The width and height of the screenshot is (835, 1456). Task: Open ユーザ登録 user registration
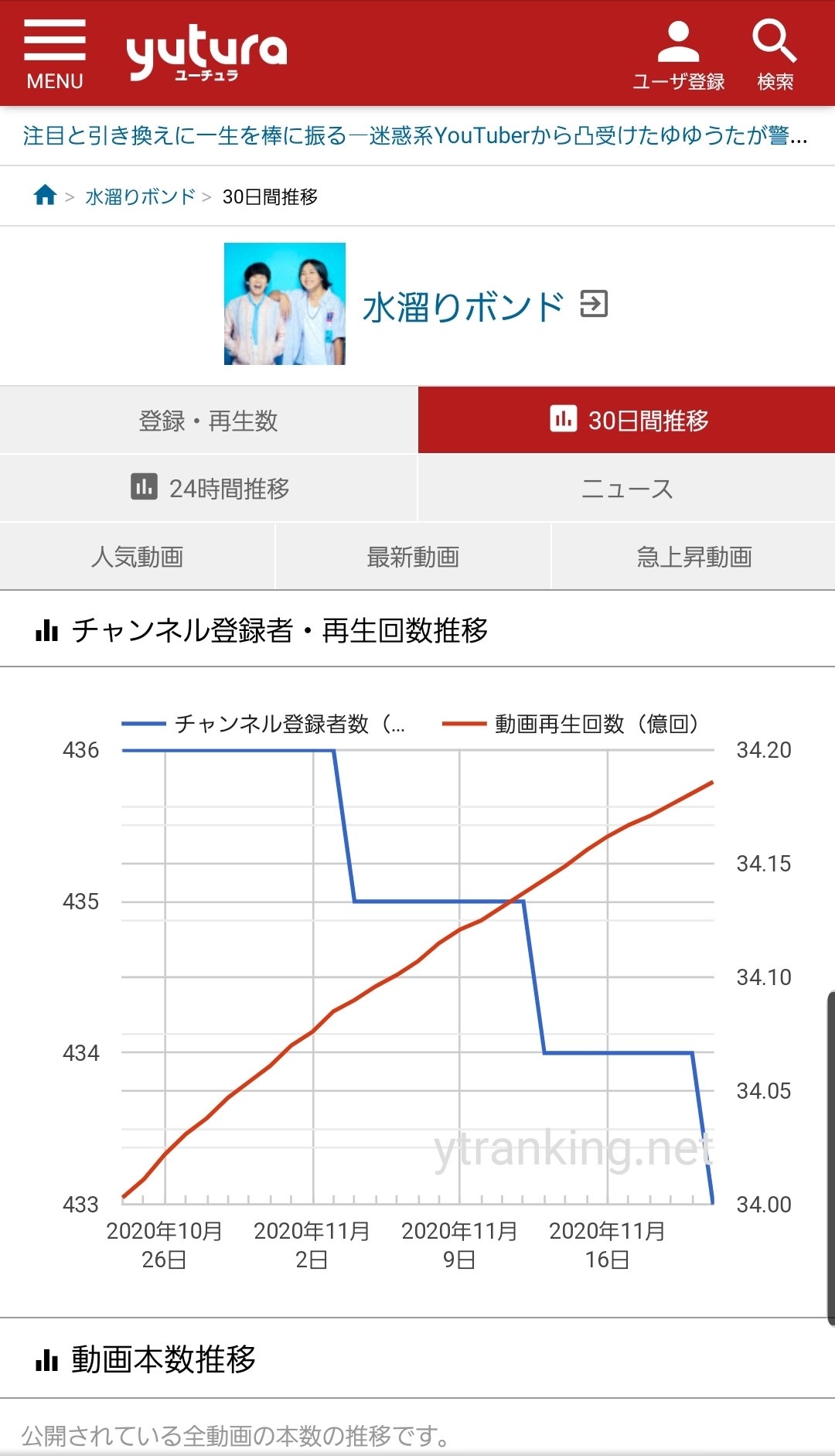click(678, 56)
